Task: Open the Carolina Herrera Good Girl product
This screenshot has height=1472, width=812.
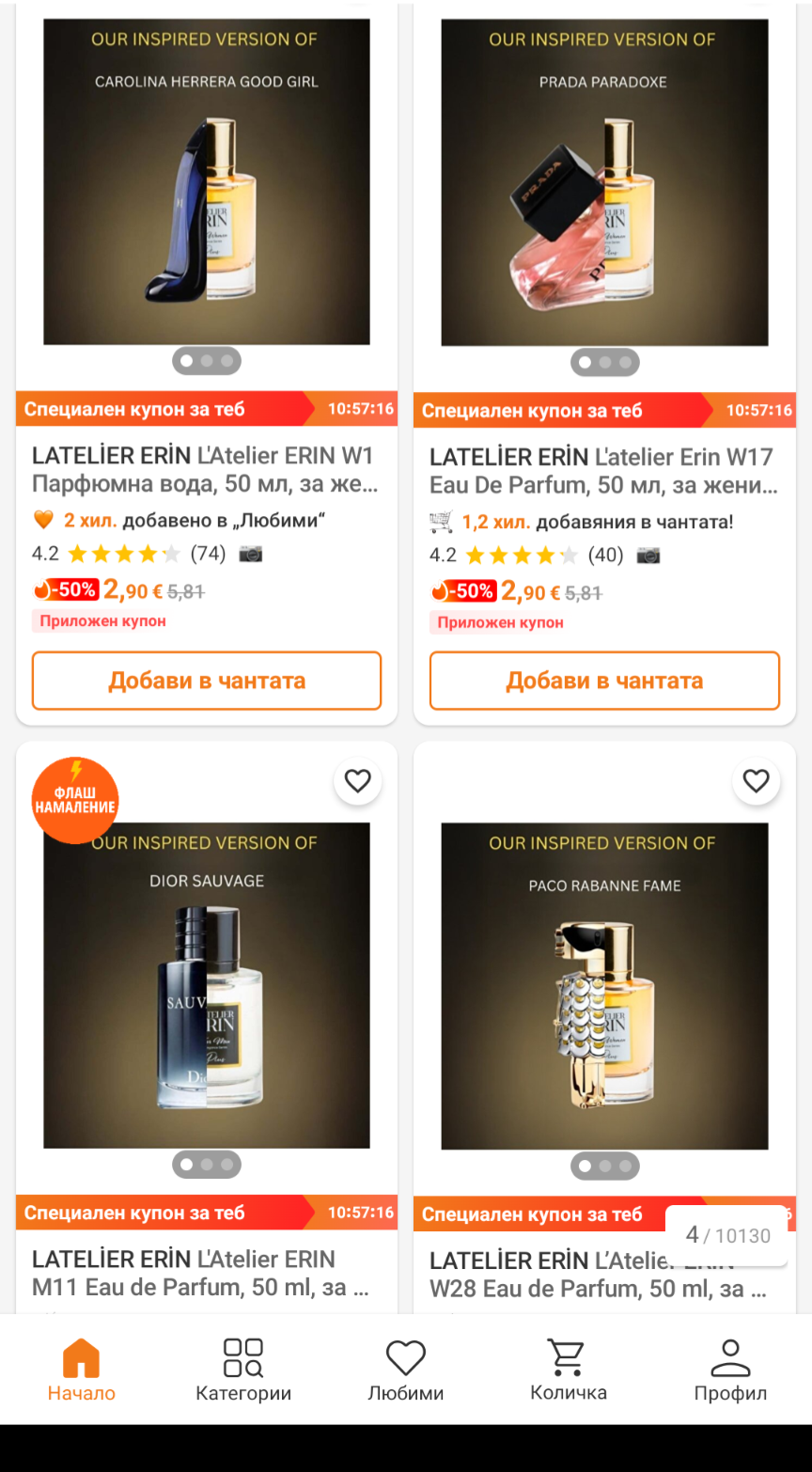Action: pos(207,182)
